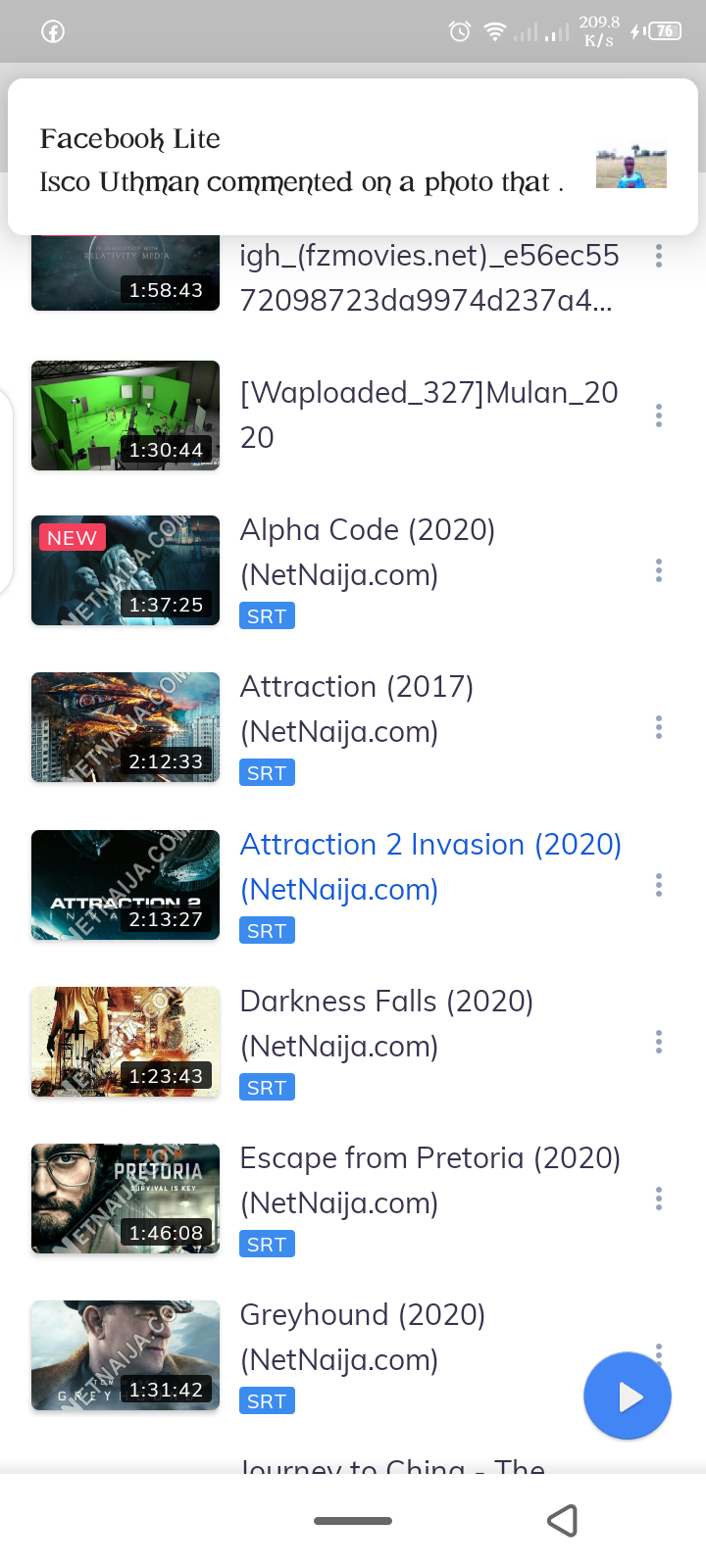Play Greyhound (2020) video
The height and width of the screenshot is (1568, 706).
pyautogui.click(x=126, y=1355)
